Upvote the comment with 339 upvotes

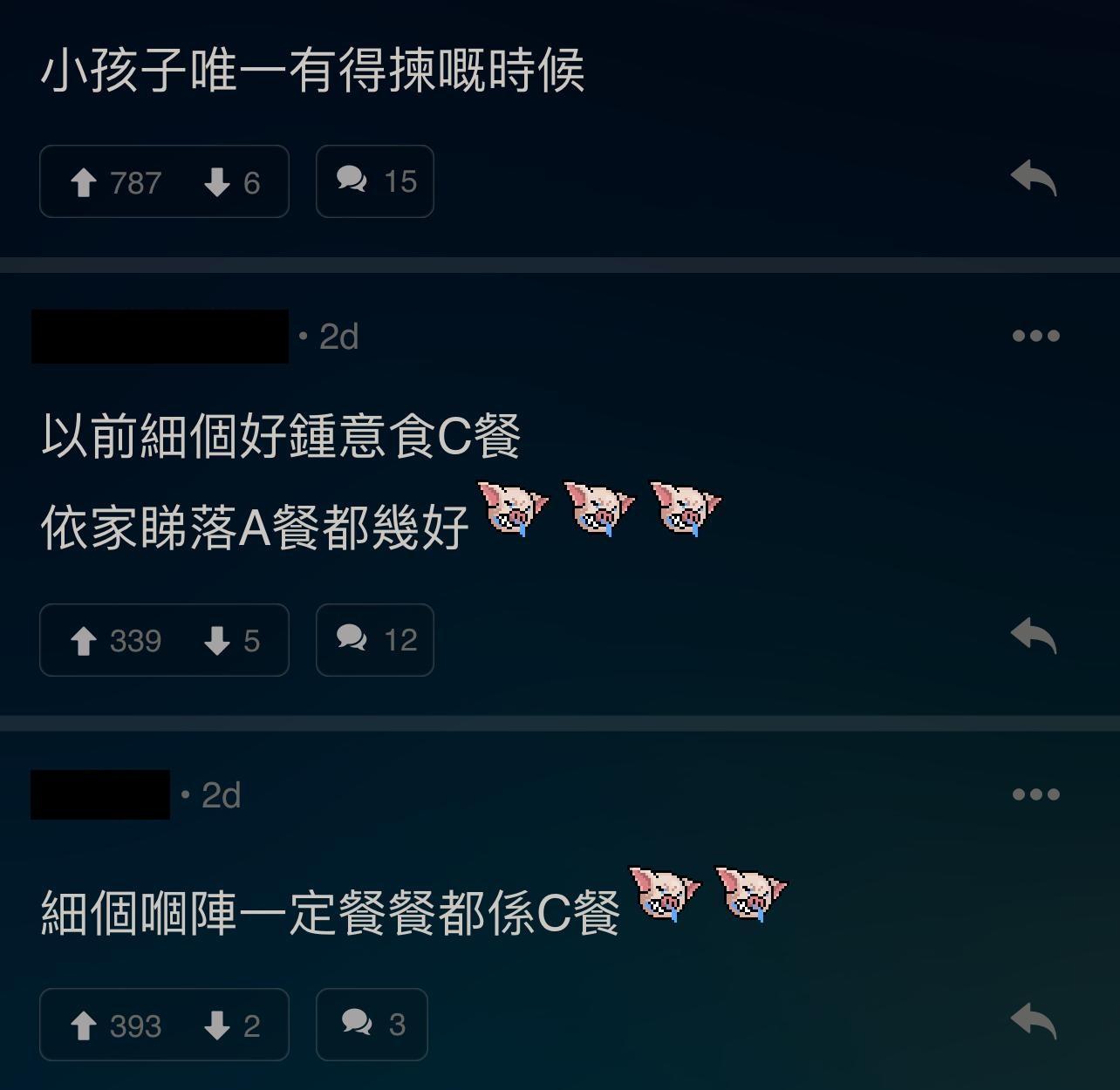pos(85,641)
